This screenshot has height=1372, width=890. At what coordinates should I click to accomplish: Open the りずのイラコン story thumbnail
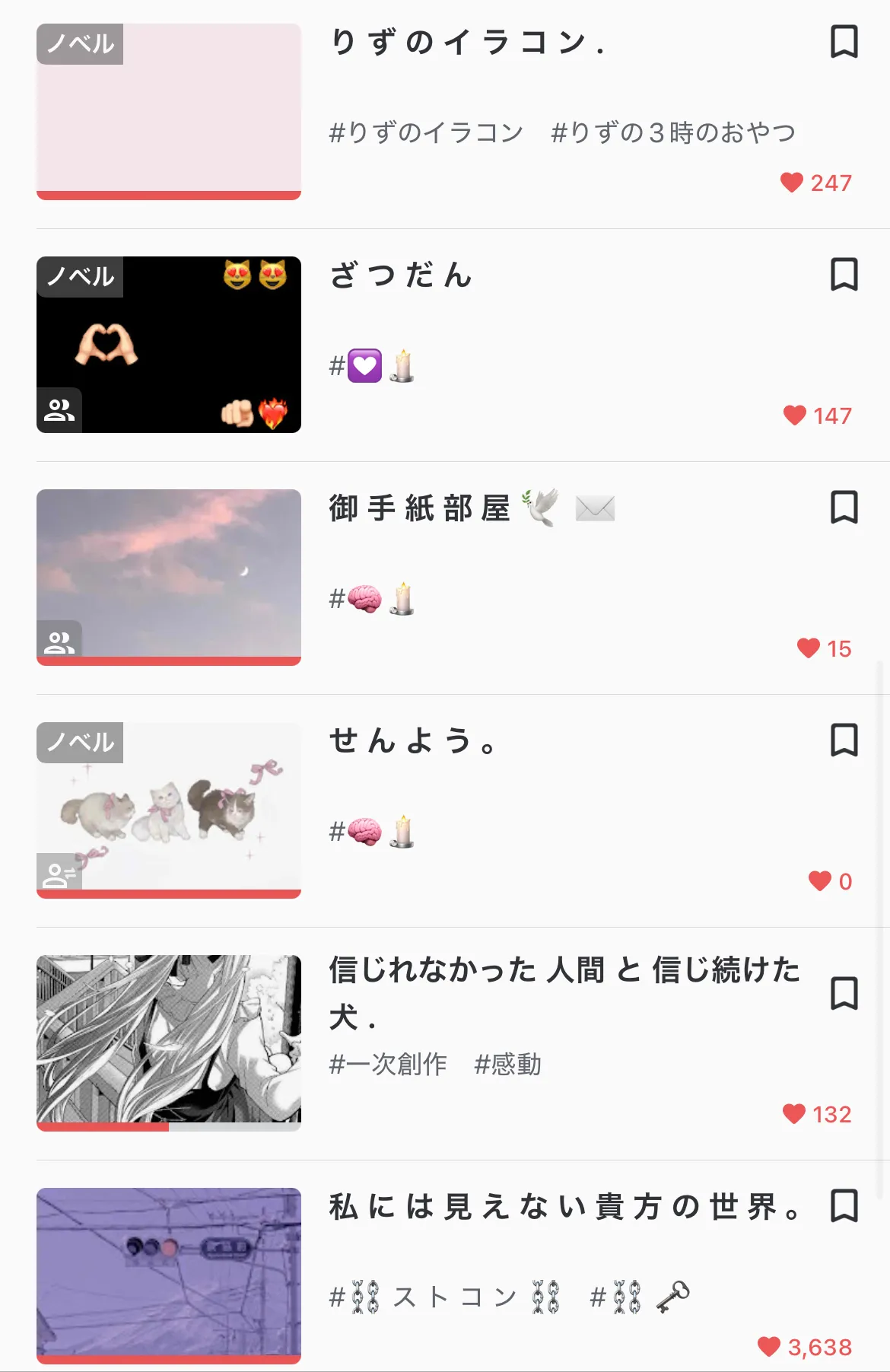click(x=169, y=112)
